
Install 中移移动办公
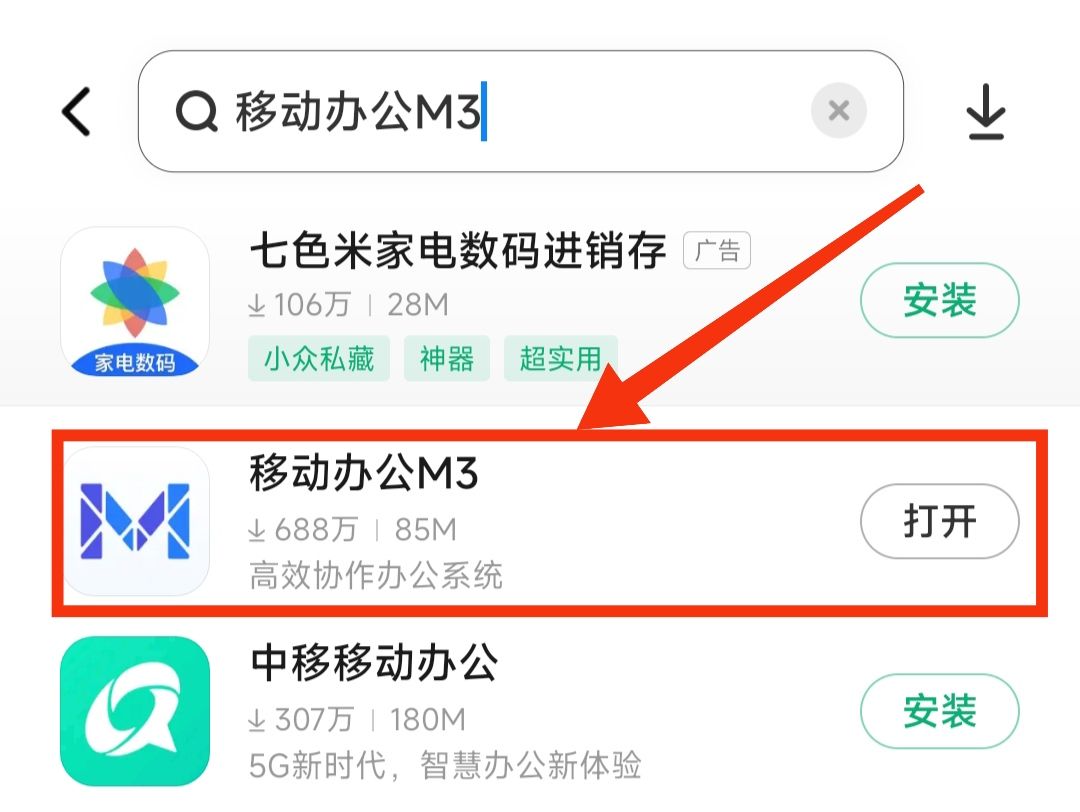pos(939,712)
